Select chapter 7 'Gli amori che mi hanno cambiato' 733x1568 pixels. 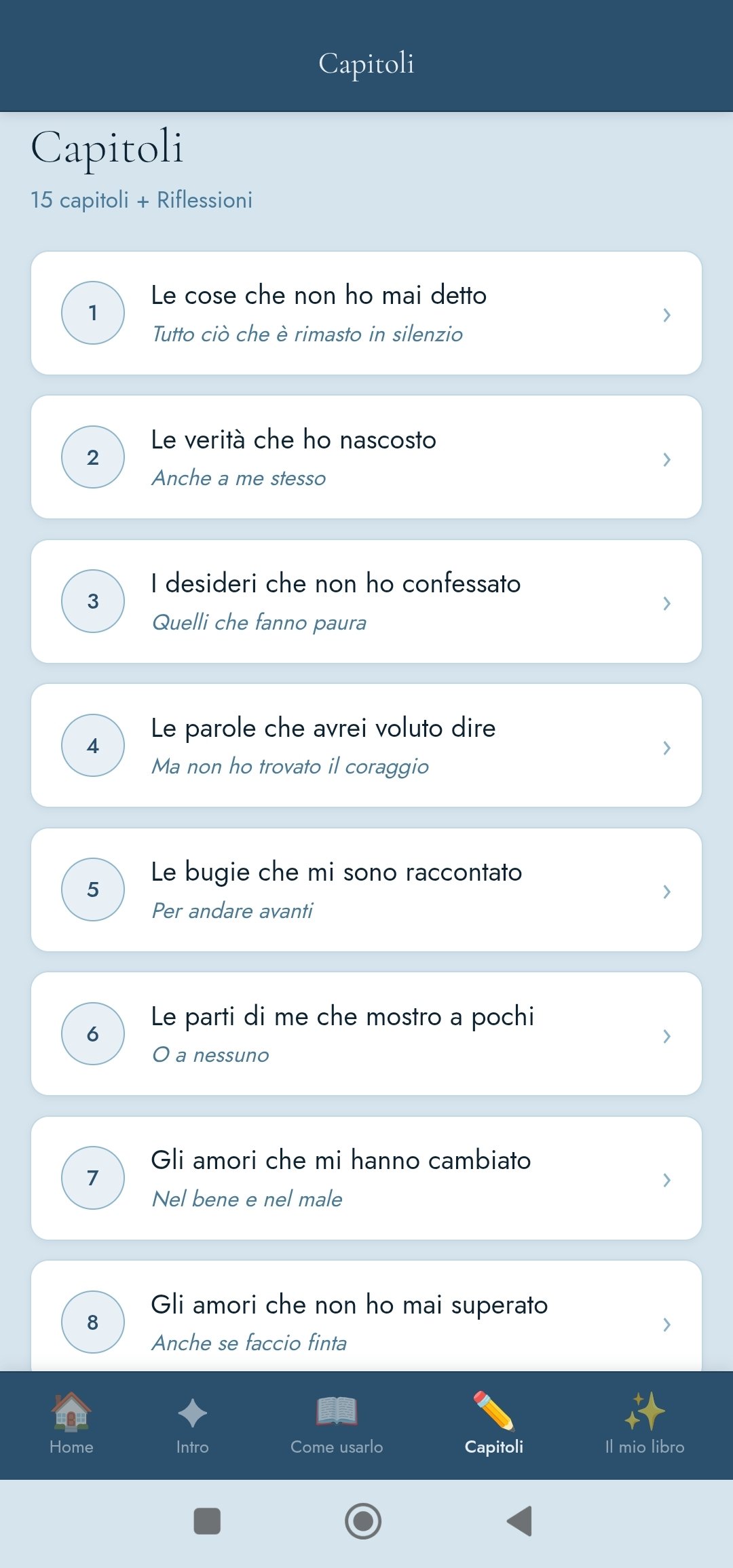[366, 1178]
